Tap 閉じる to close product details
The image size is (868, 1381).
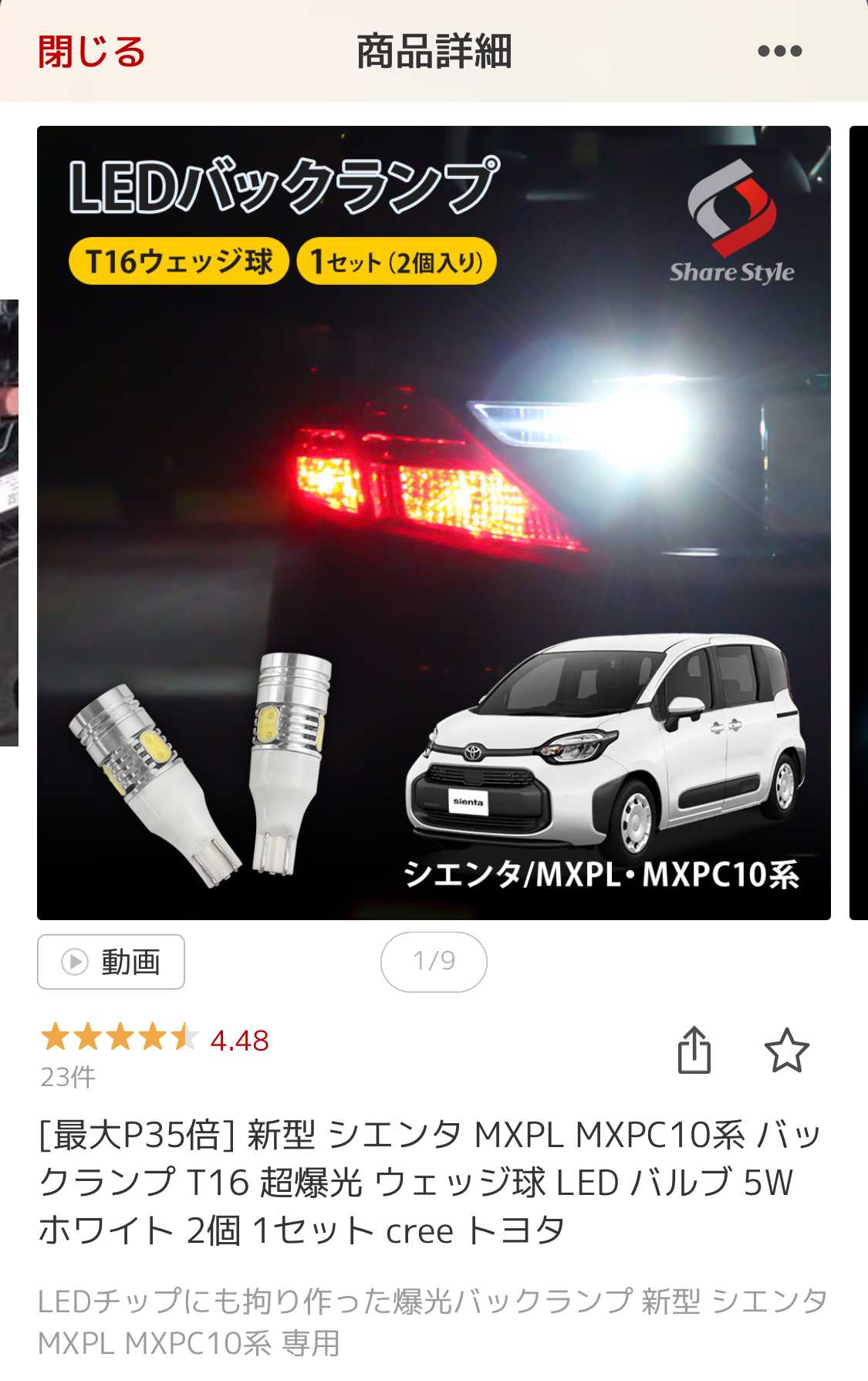92,52
